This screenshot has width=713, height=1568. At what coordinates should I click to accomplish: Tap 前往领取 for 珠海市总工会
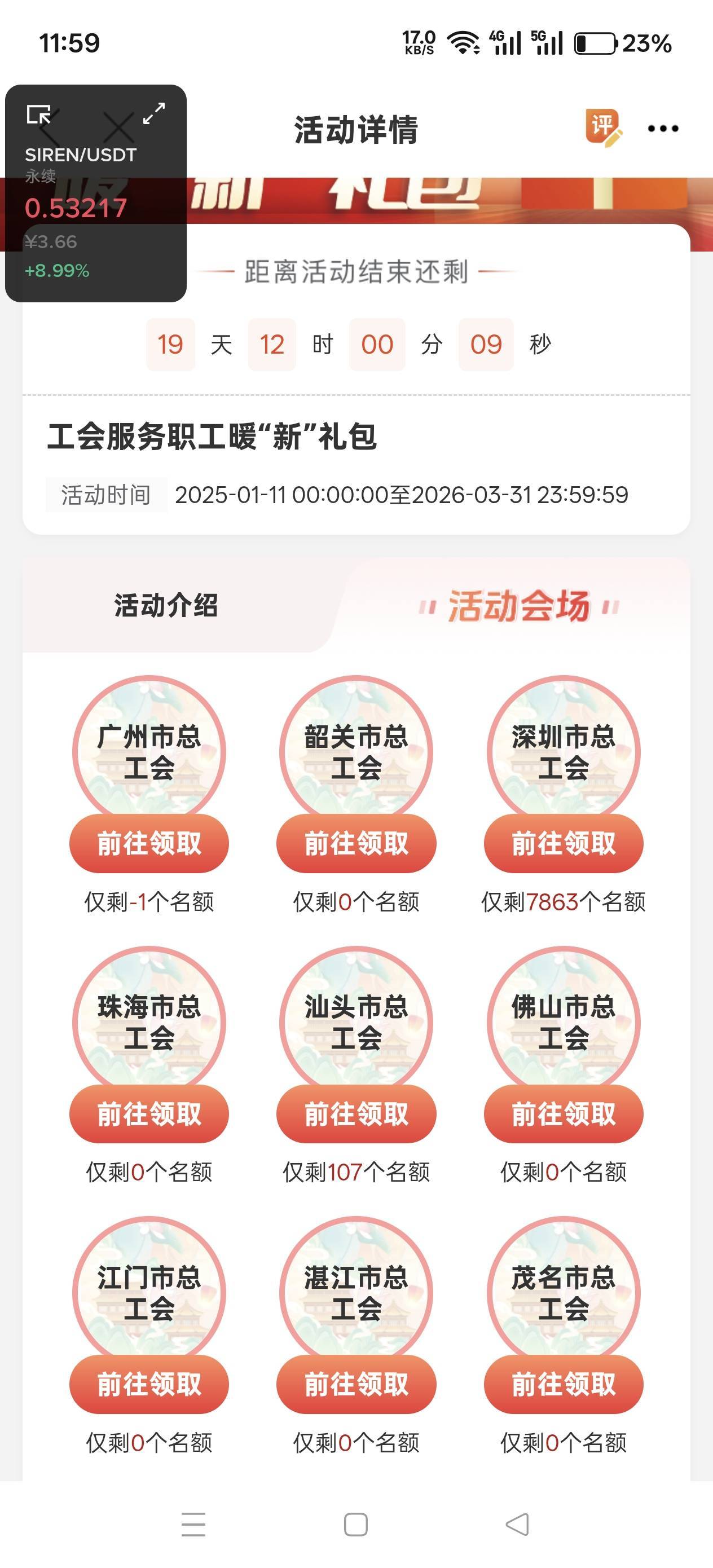tap(149, 1114)
